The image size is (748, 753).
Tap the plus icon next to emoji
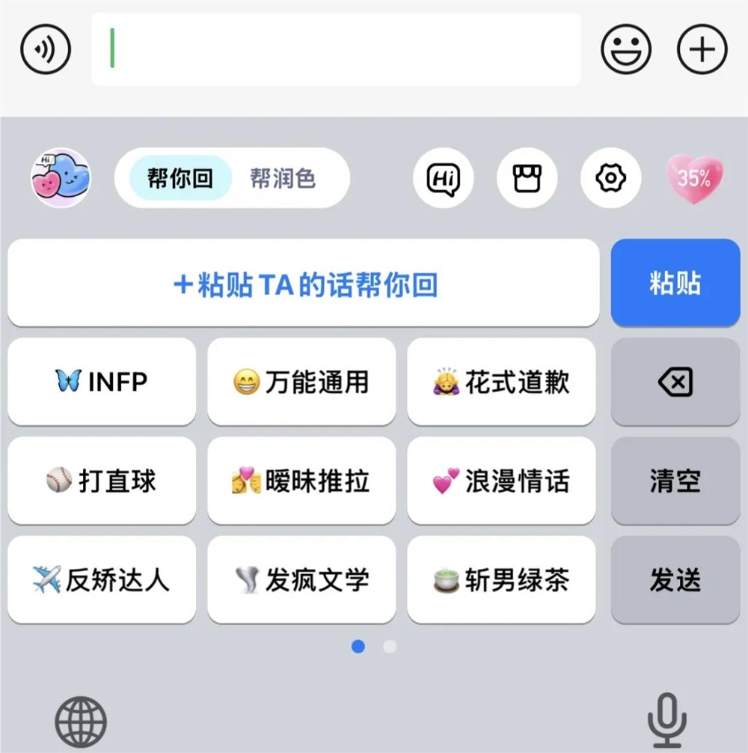[701, 48]
